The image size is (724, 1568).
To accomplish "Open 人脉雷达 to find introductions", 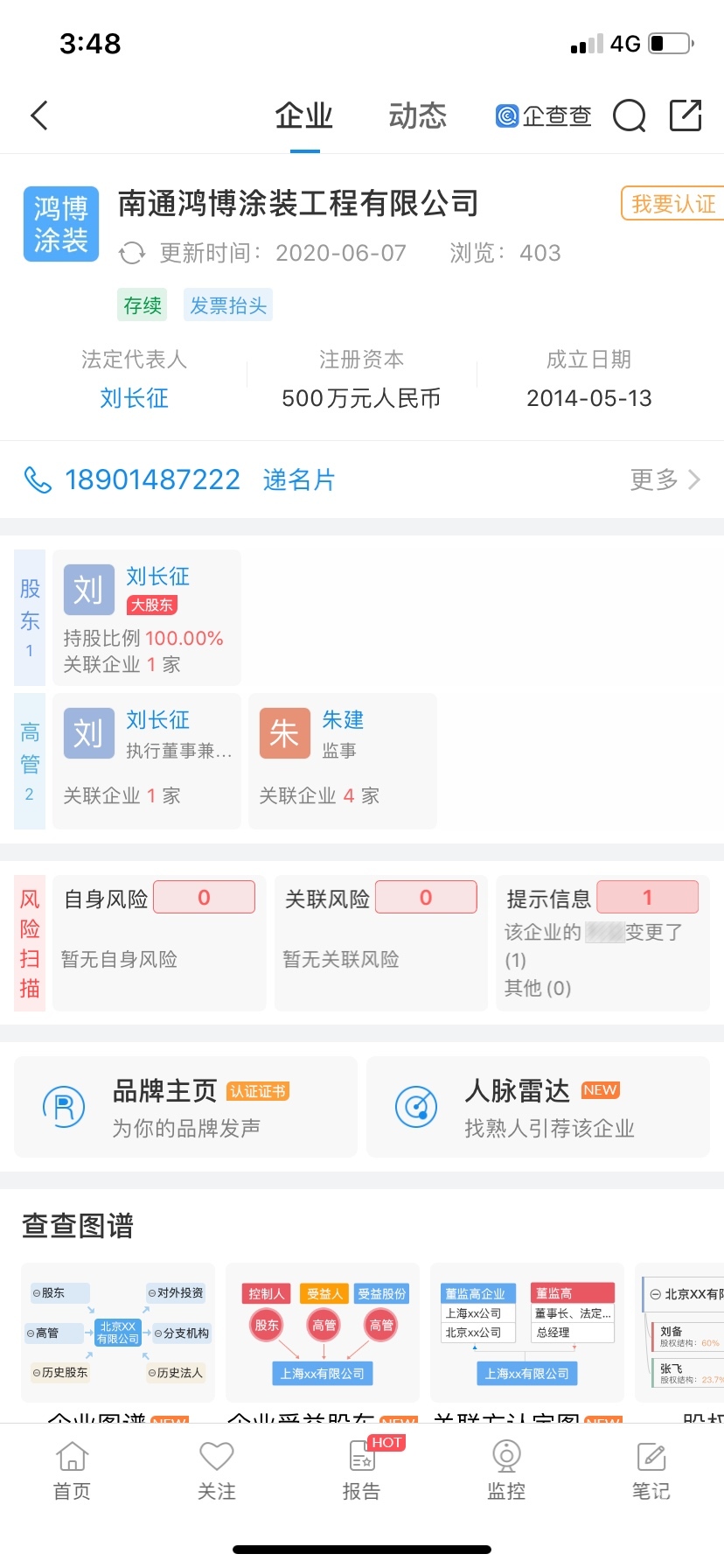I will (538, 1107).
